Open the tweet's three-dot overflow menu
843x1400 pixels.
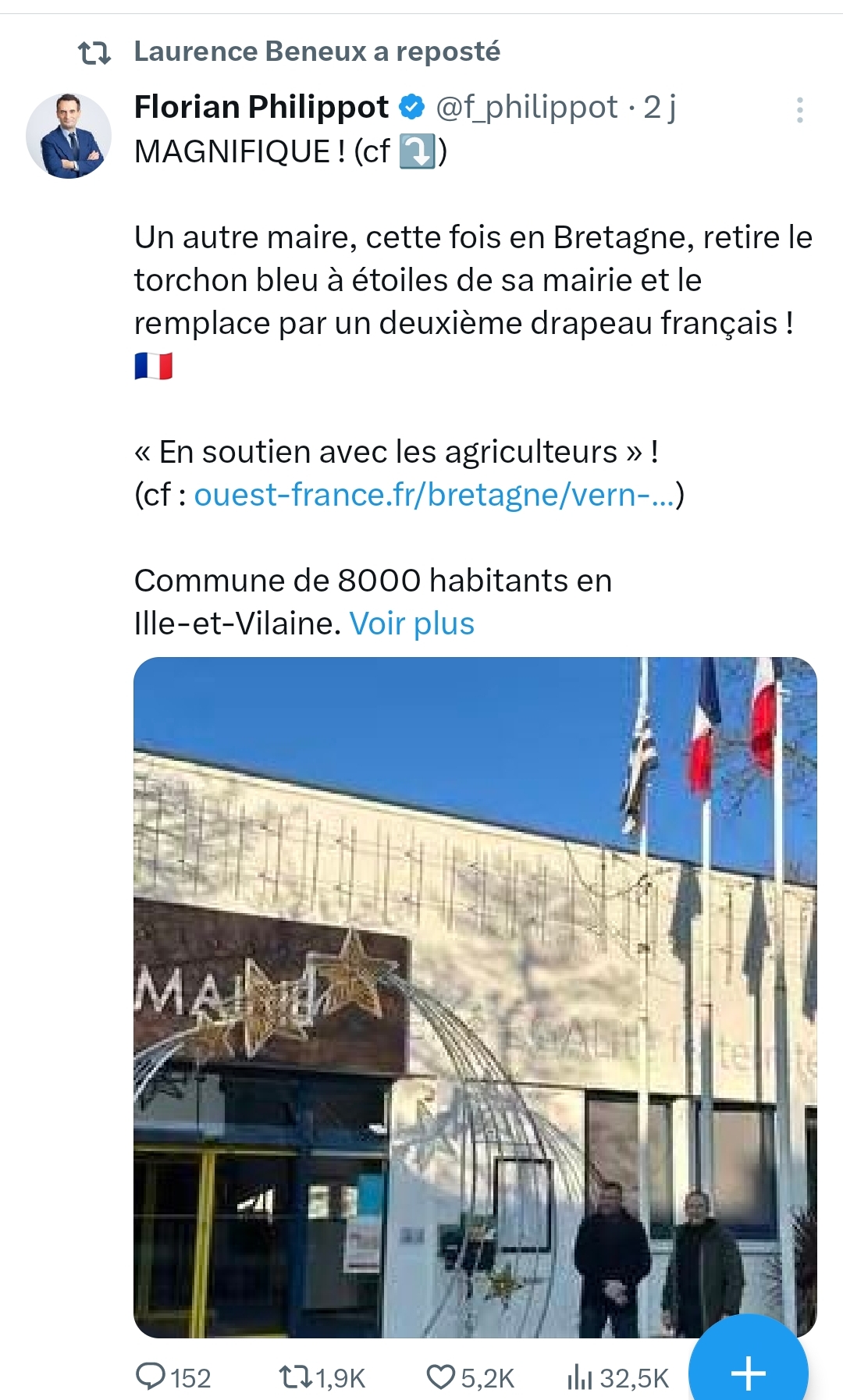click(799, 110)
